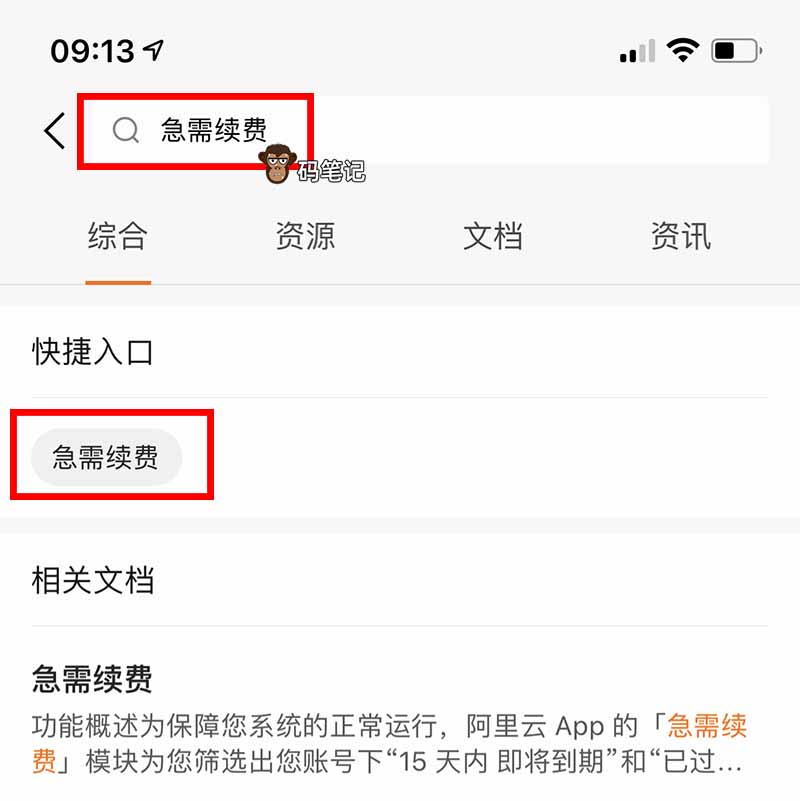
Task: Go back with the back arrow
Action: pos(54,130)
